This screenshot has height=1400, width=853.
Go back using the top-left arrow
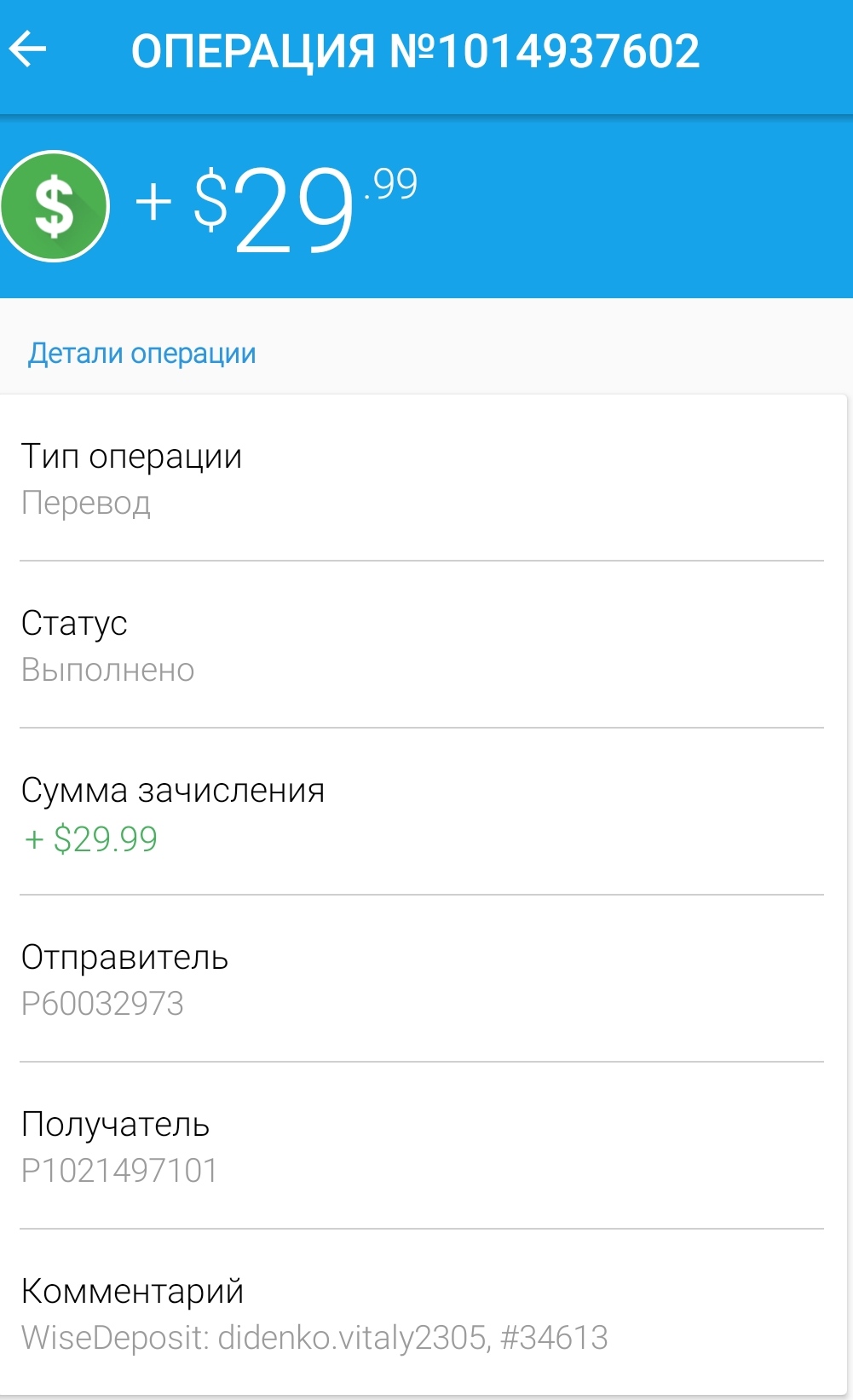(28, 50)
